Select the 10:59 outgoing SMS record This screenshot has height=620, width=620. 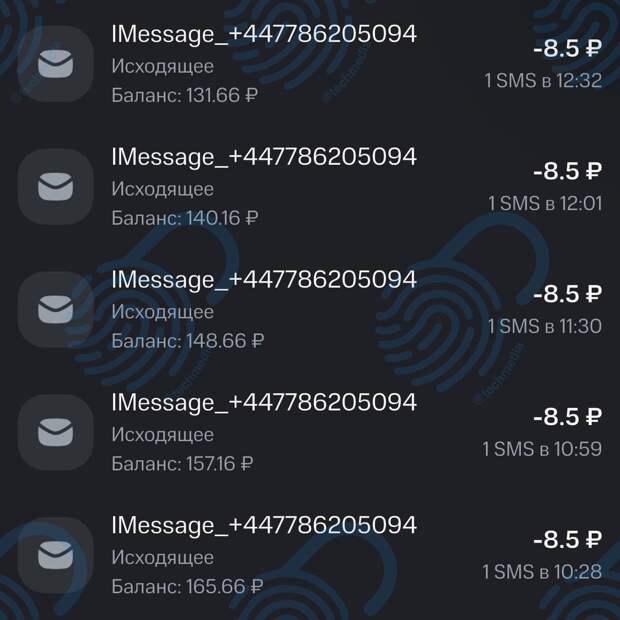point(310,432)
